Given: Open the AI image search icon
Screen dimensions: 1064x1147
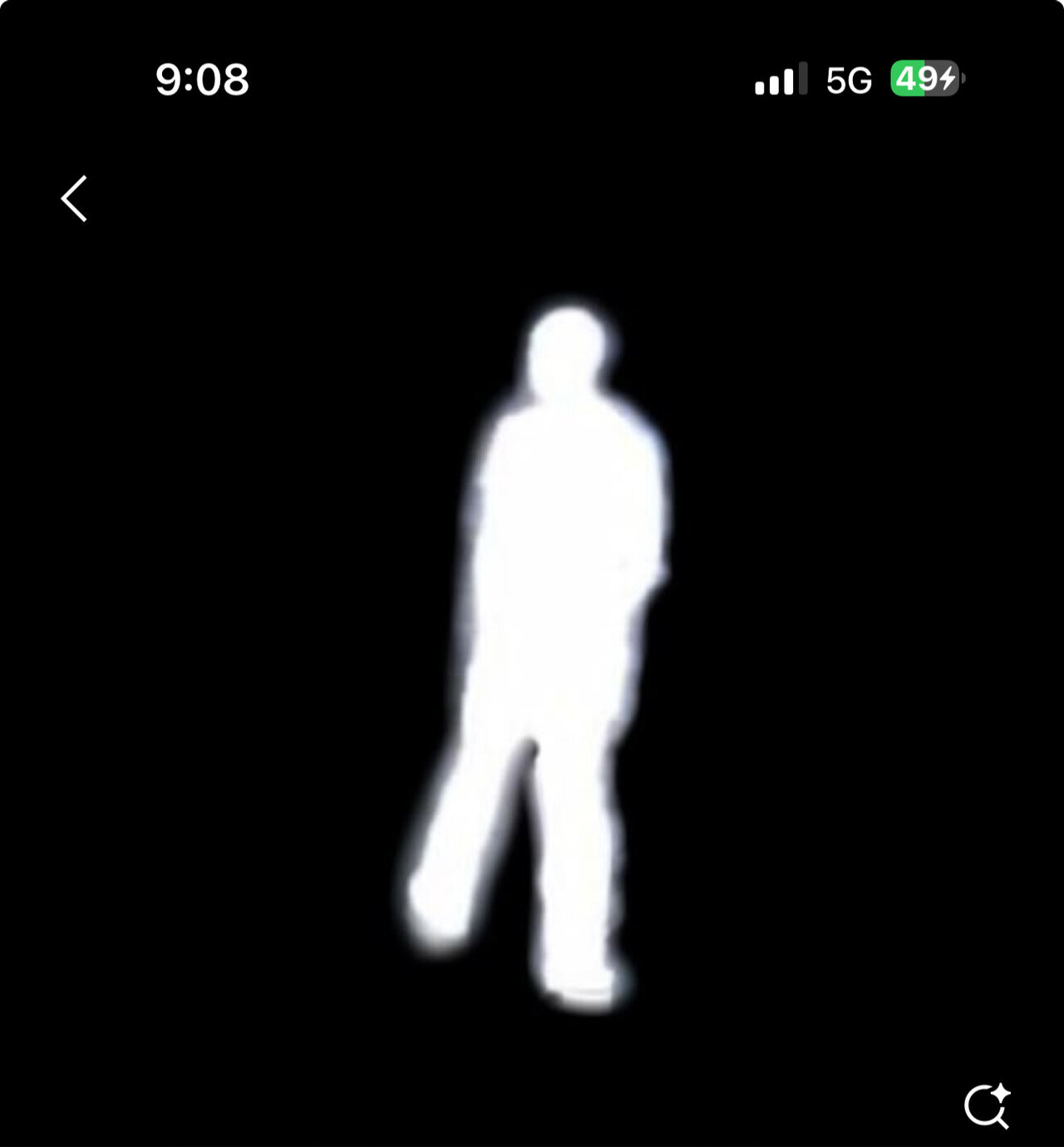Looking at the screenshot, I should pos(987,1106).
